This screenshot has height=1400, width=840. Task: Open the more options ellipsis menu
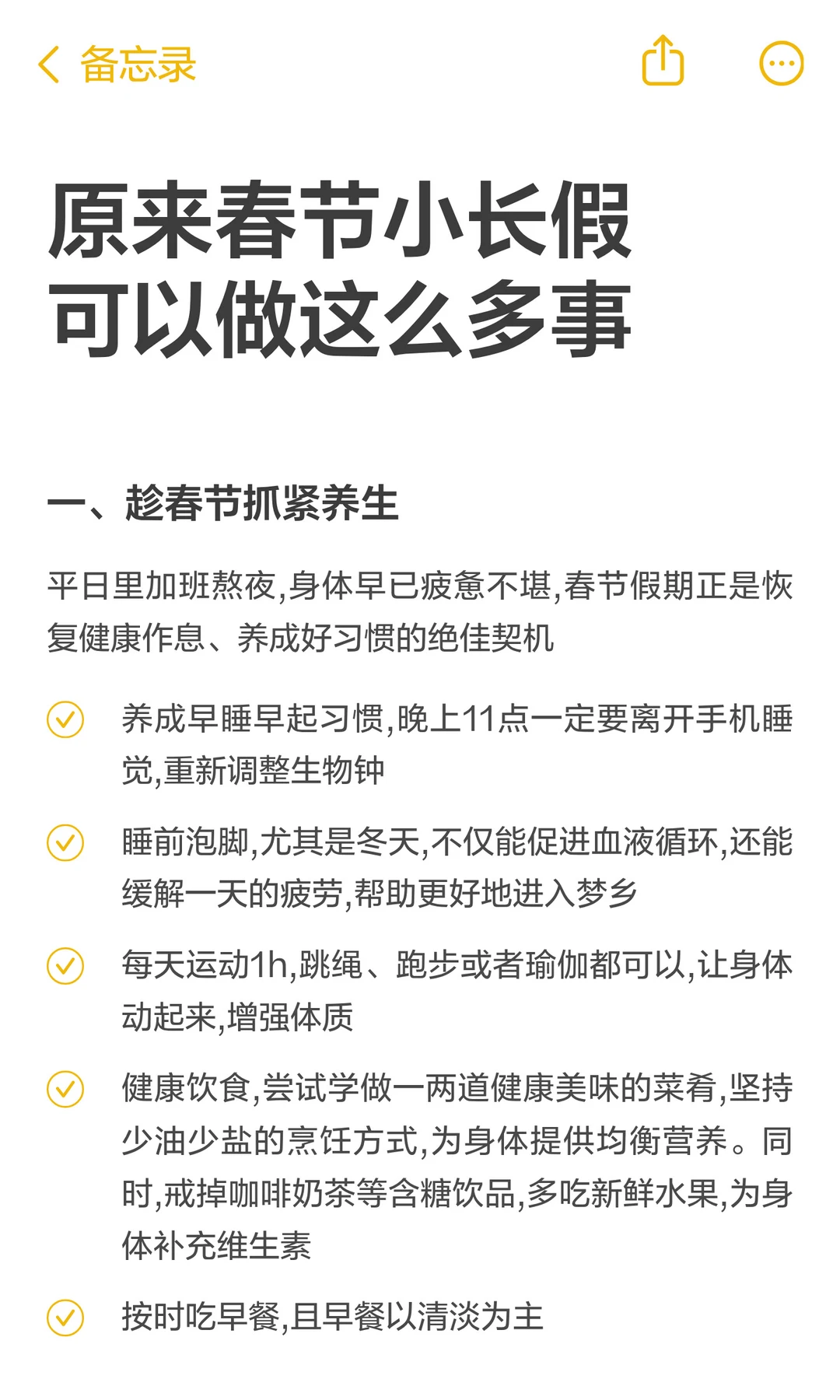point(782,62)
